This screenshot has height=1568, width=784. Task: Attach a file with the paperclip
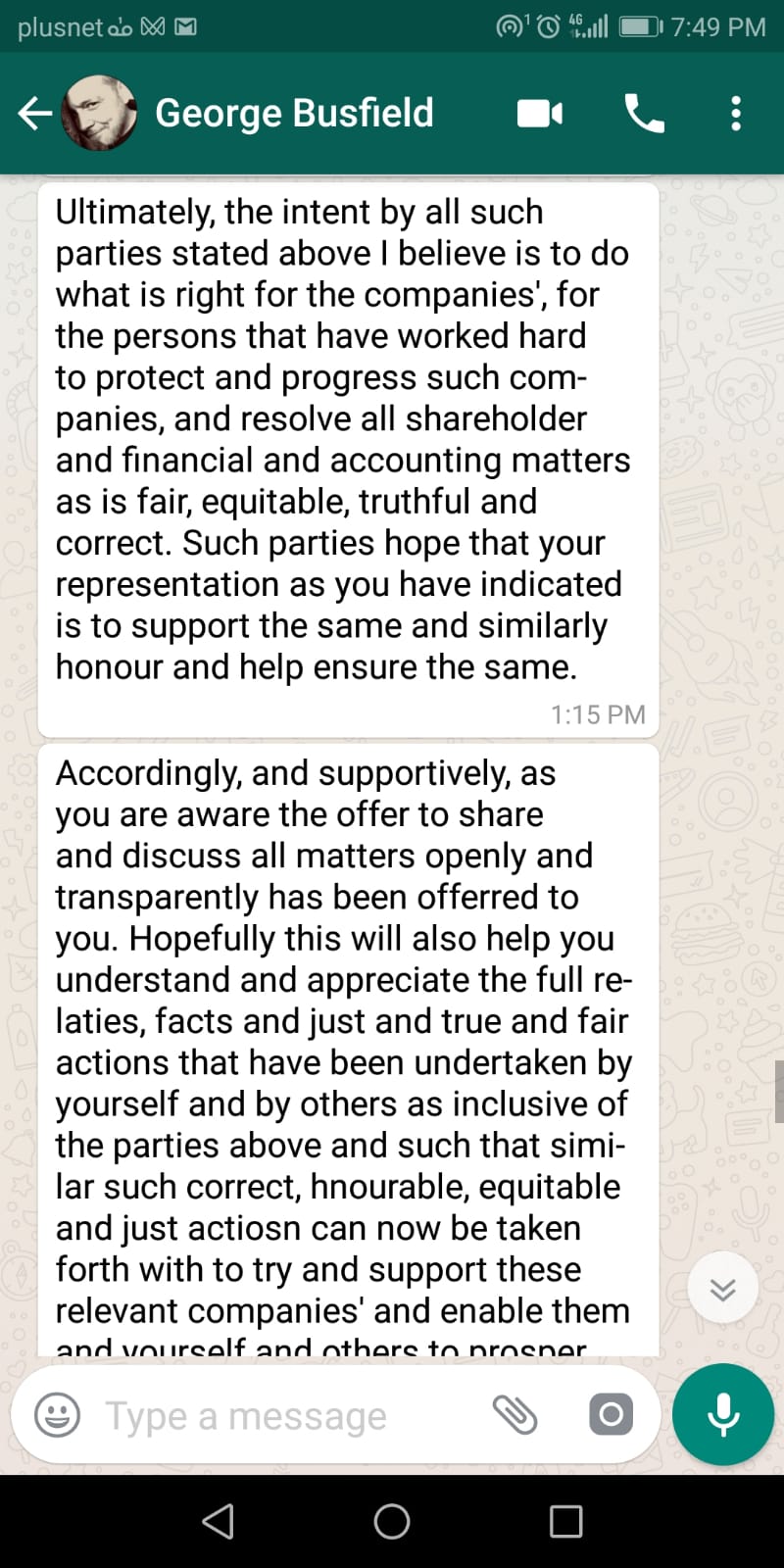[x=515, y=1415]
